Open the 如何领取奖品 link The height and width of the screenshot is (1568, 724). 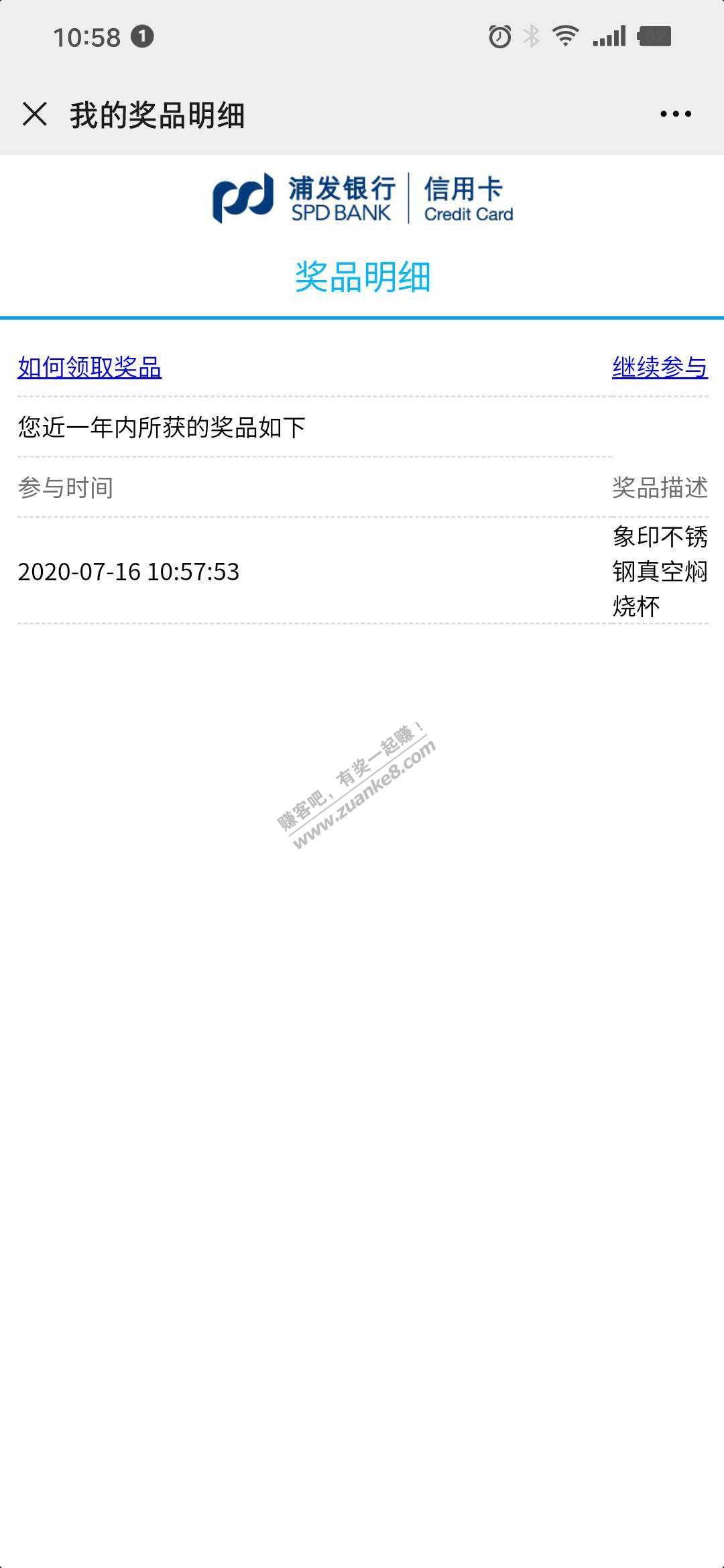point(89,368)
